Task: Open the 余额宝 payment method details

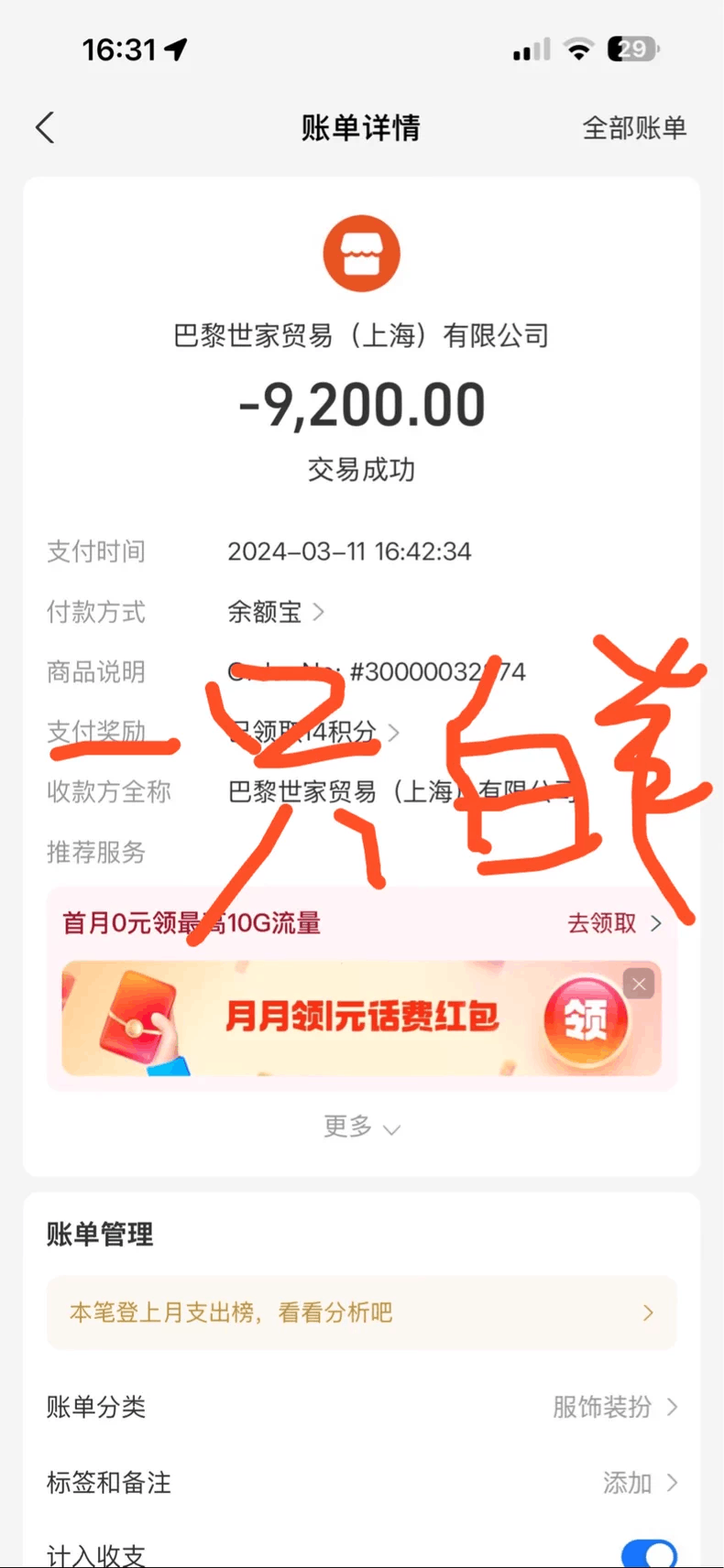Action: (275, 612)
